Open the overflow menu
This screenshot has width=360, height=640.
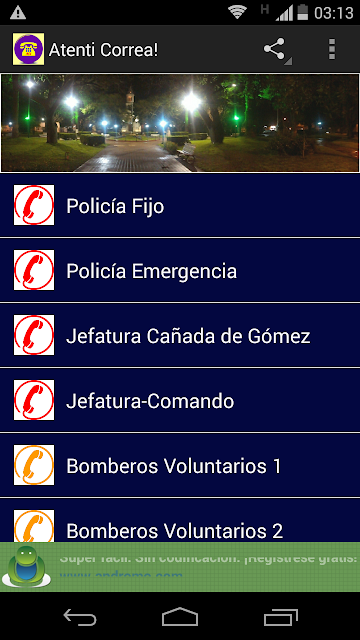point(332,50)
